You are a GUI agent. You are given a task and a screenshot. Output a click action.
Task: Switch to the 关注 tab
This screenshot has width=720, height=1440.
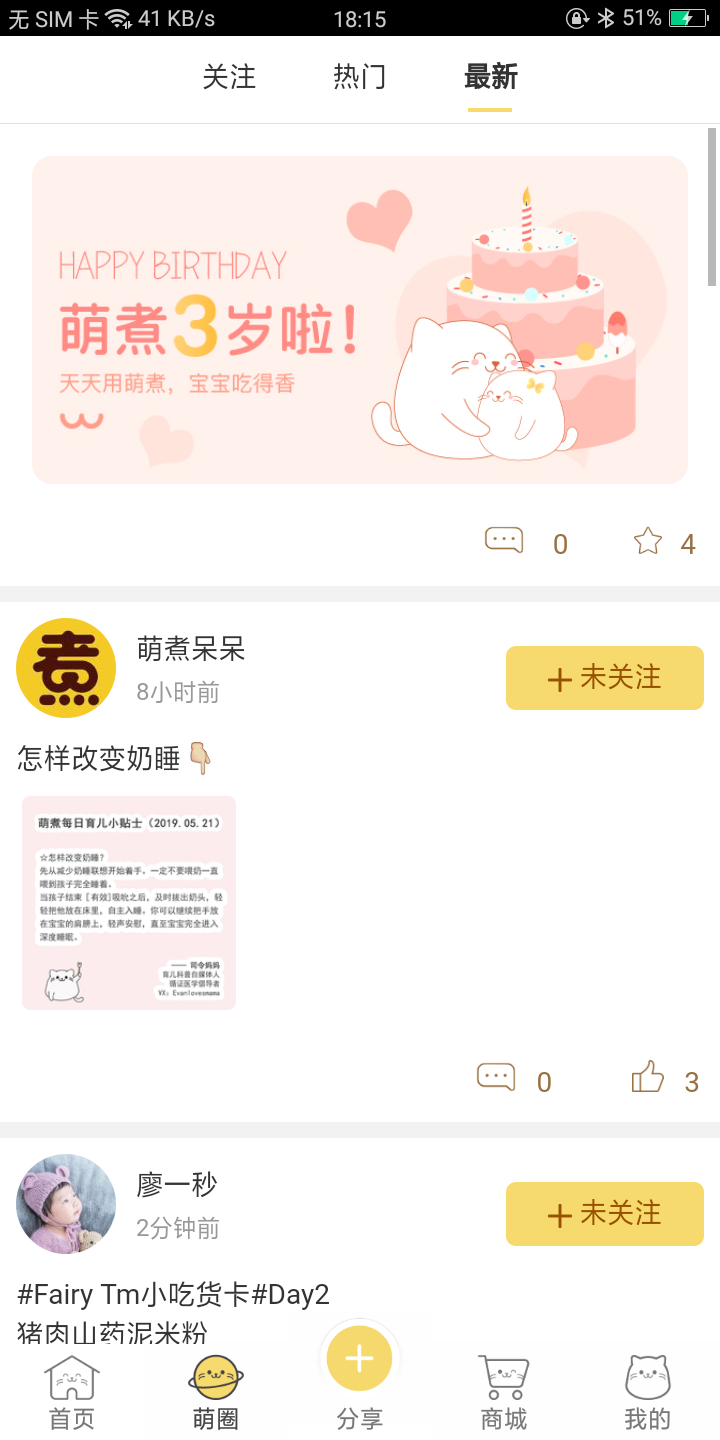pyautogui.click(x=229, y=77)
